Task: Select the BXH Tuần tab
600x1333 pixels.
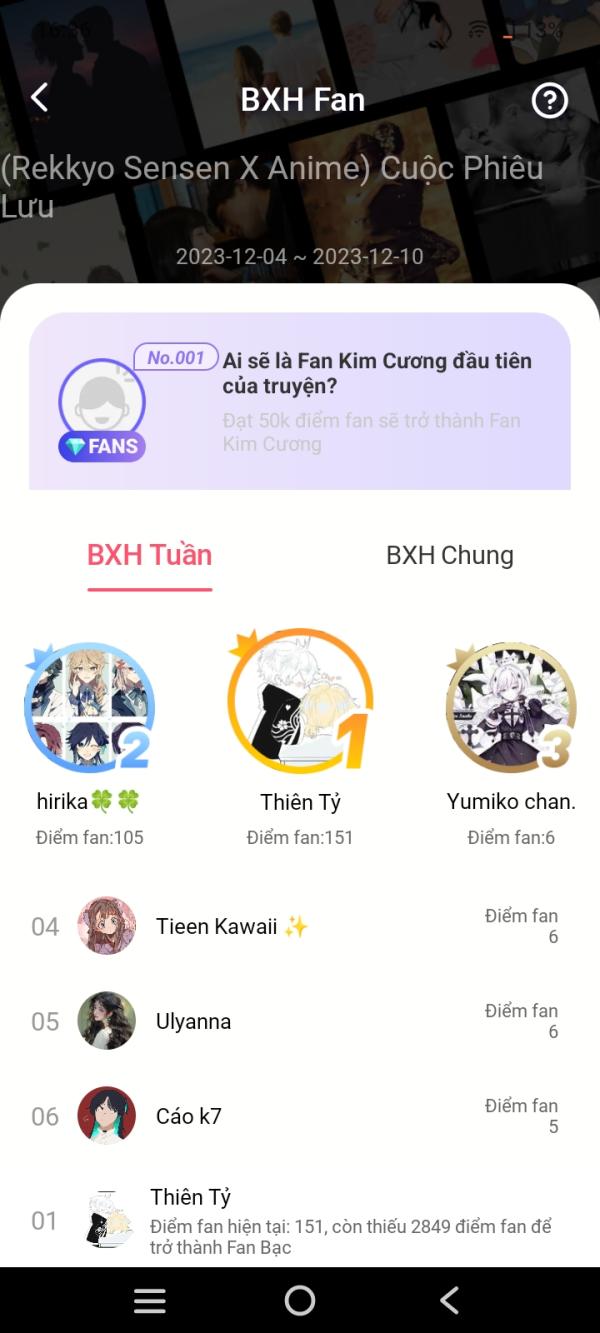Action: (x=150, y=556)
